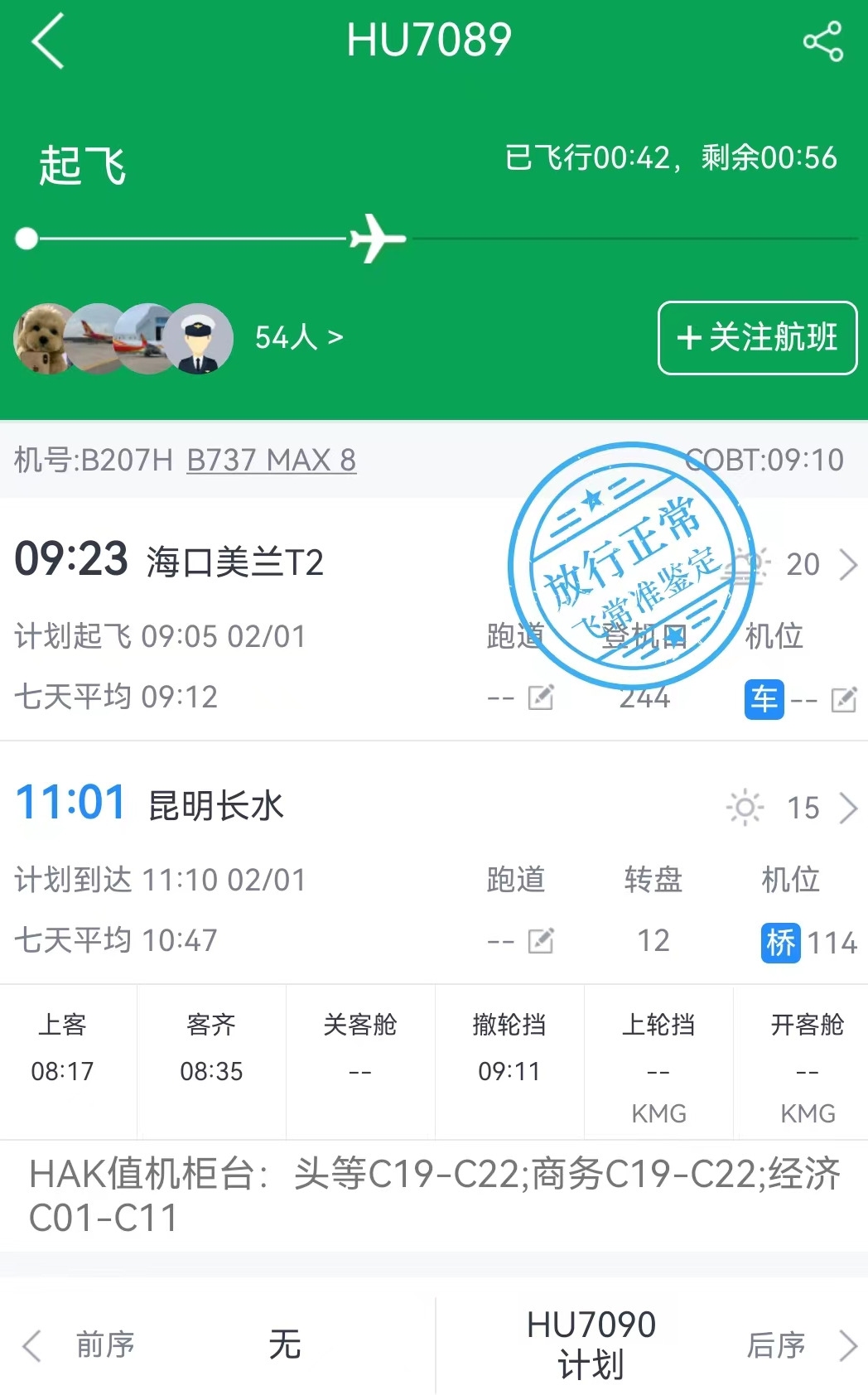868x1395 pixels.
Task: Go back from flight HU7089
Action: point(48,41)
